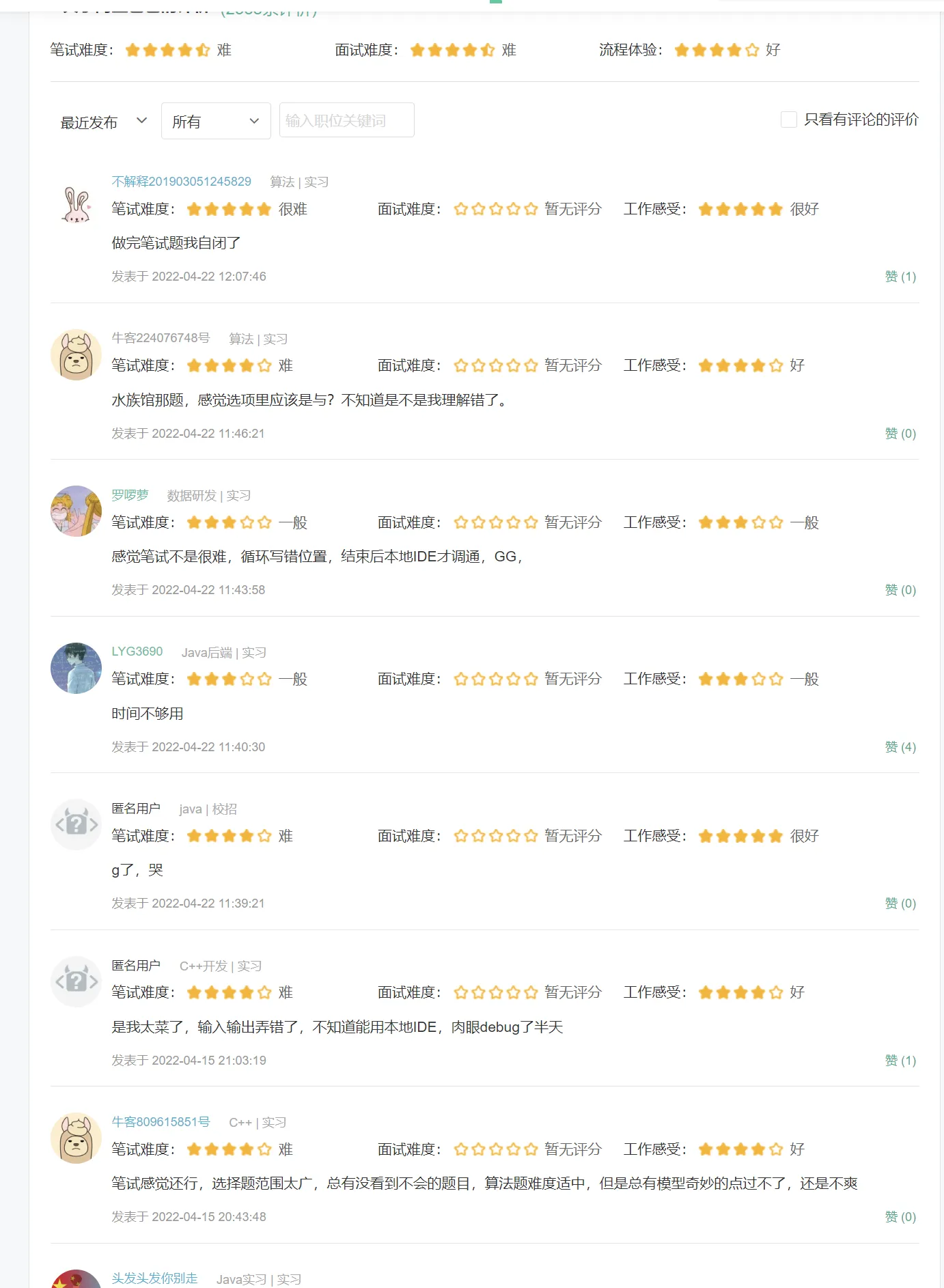The width and height of the screenshot is (944, 1288).
Task: Focus the 输入职位关键词 search field
Action: [346, 121]
